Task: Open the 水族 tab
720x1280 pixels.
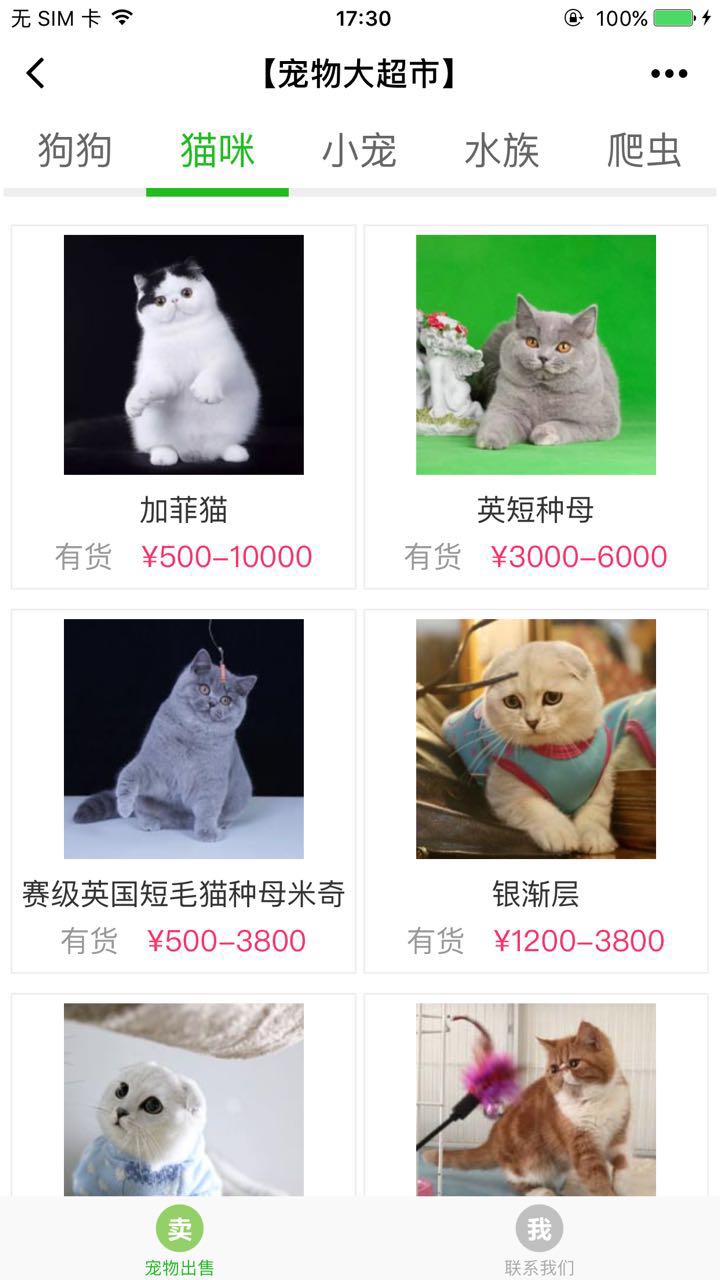Action: (502, 151)
